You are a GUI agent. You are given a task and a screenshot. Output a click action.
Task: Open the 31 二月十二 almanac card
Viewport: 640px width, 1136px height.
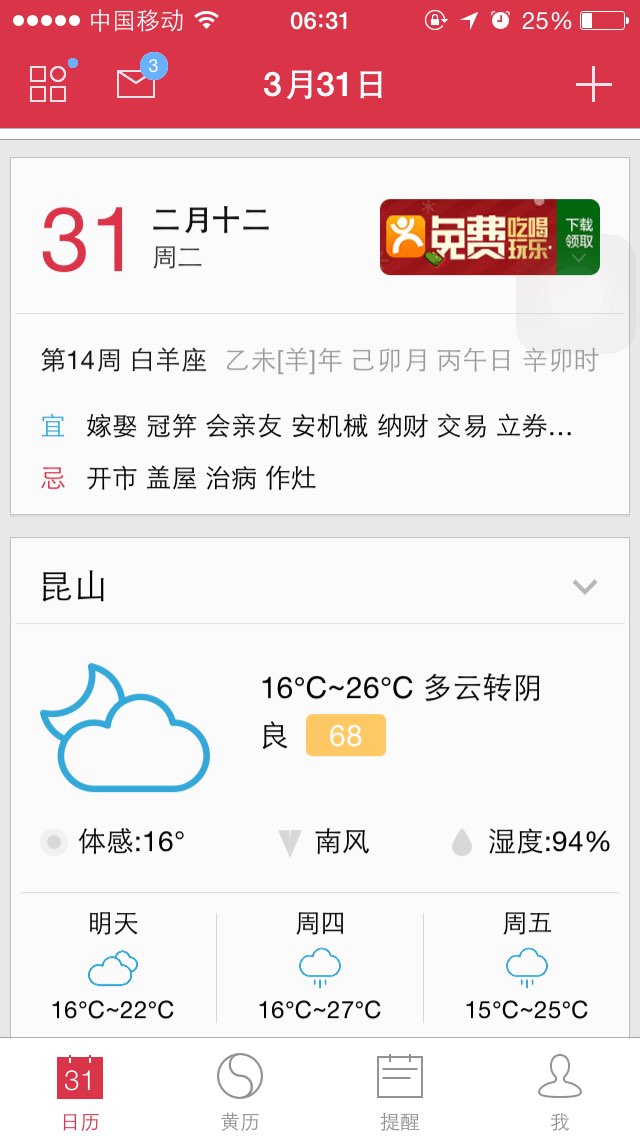tap(320, 336)
